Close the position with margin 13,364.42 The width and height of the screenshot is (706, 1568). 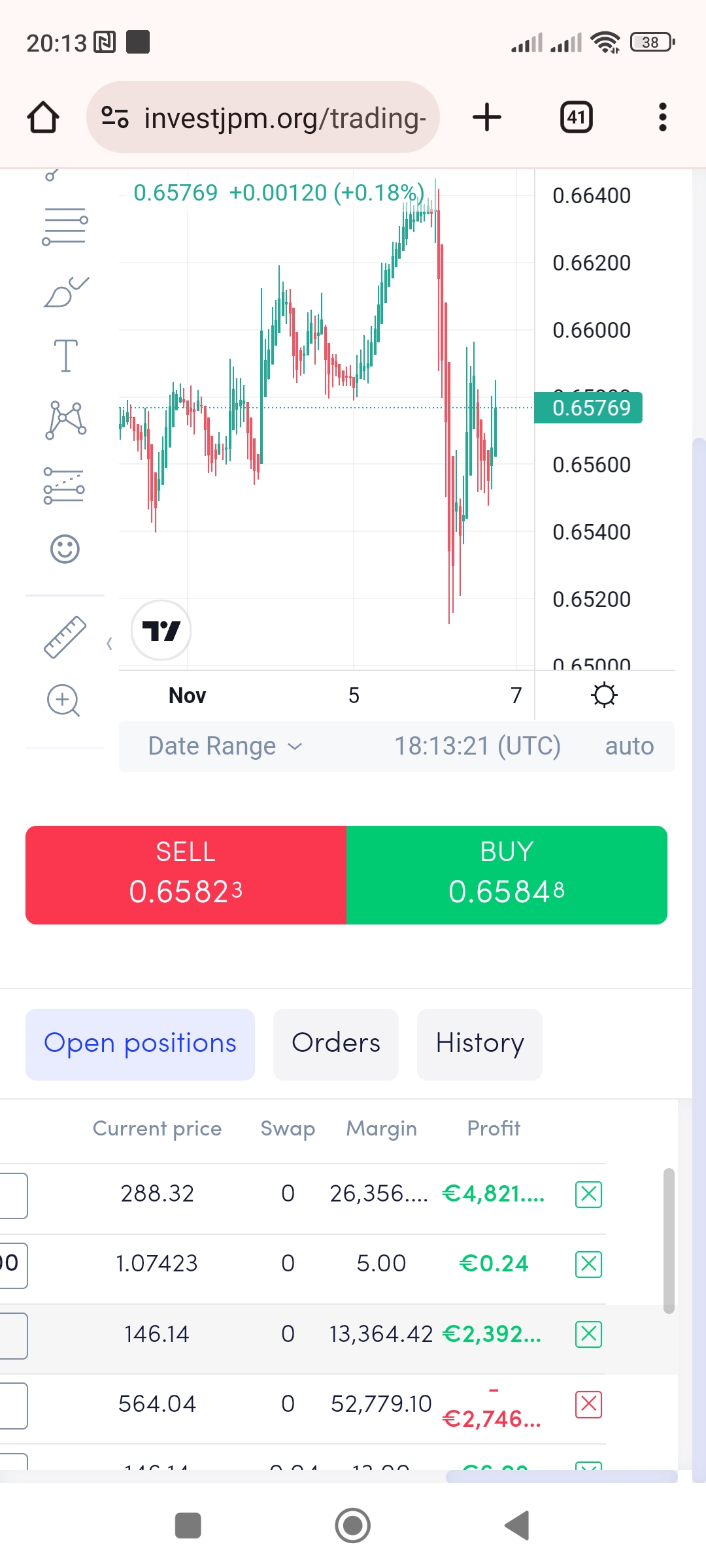click(588, 1334)
